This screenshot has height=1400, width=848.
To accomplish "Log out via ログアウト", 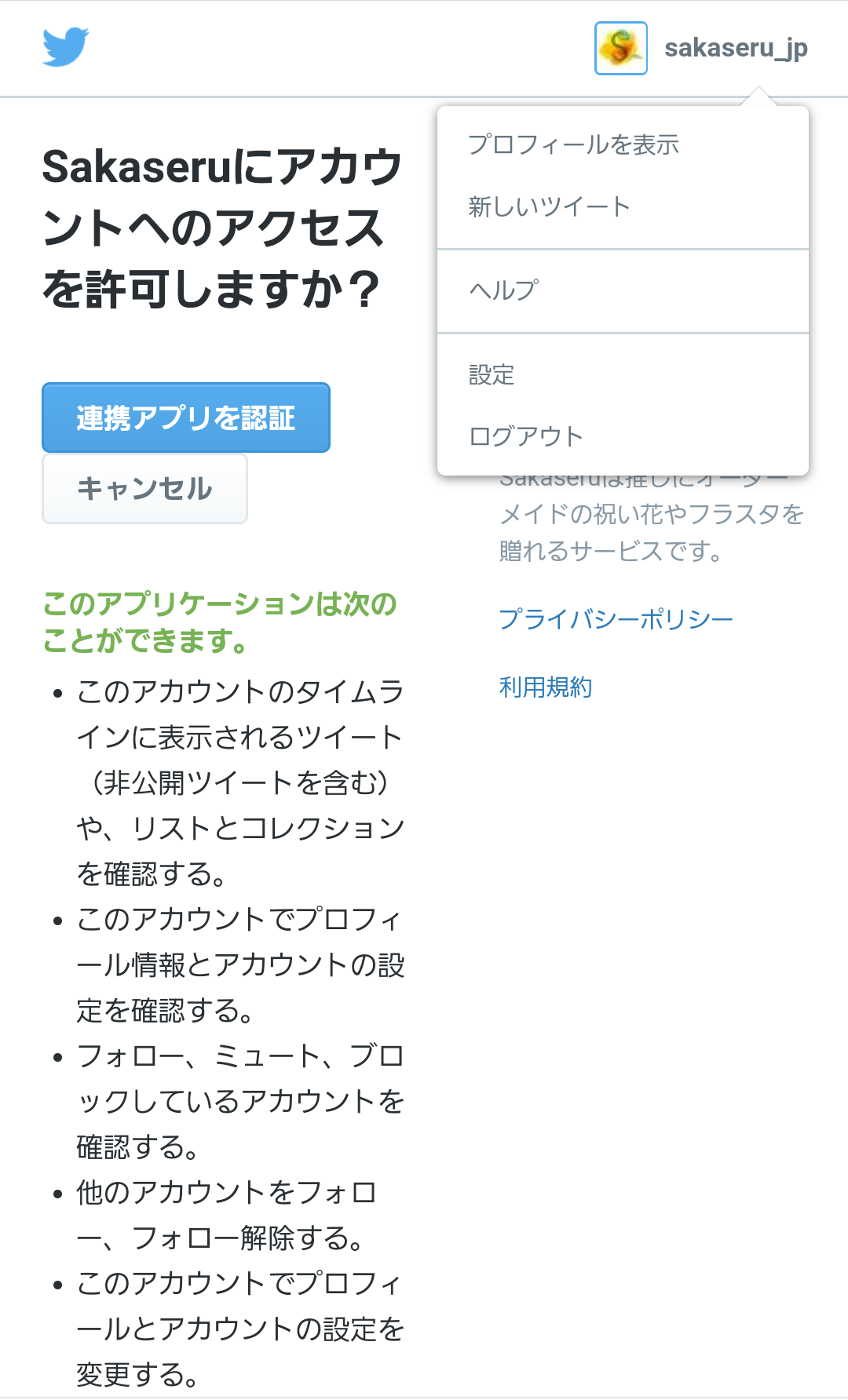I will pos(525,436).
